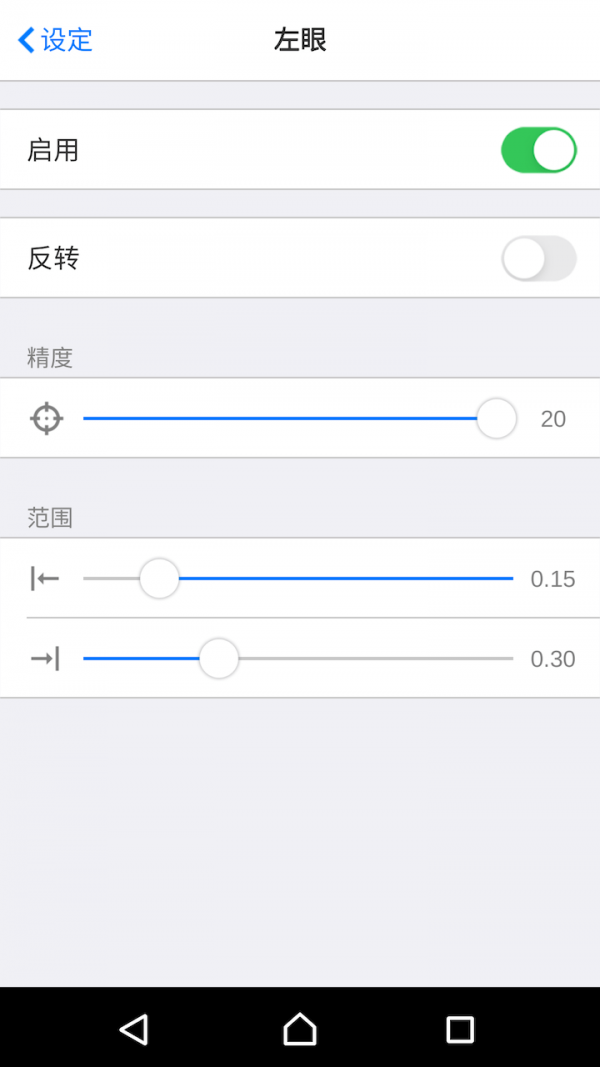The image size is (600, 1067).
Task: Tap the 精度 precision slider
Action: coord(298,418)
